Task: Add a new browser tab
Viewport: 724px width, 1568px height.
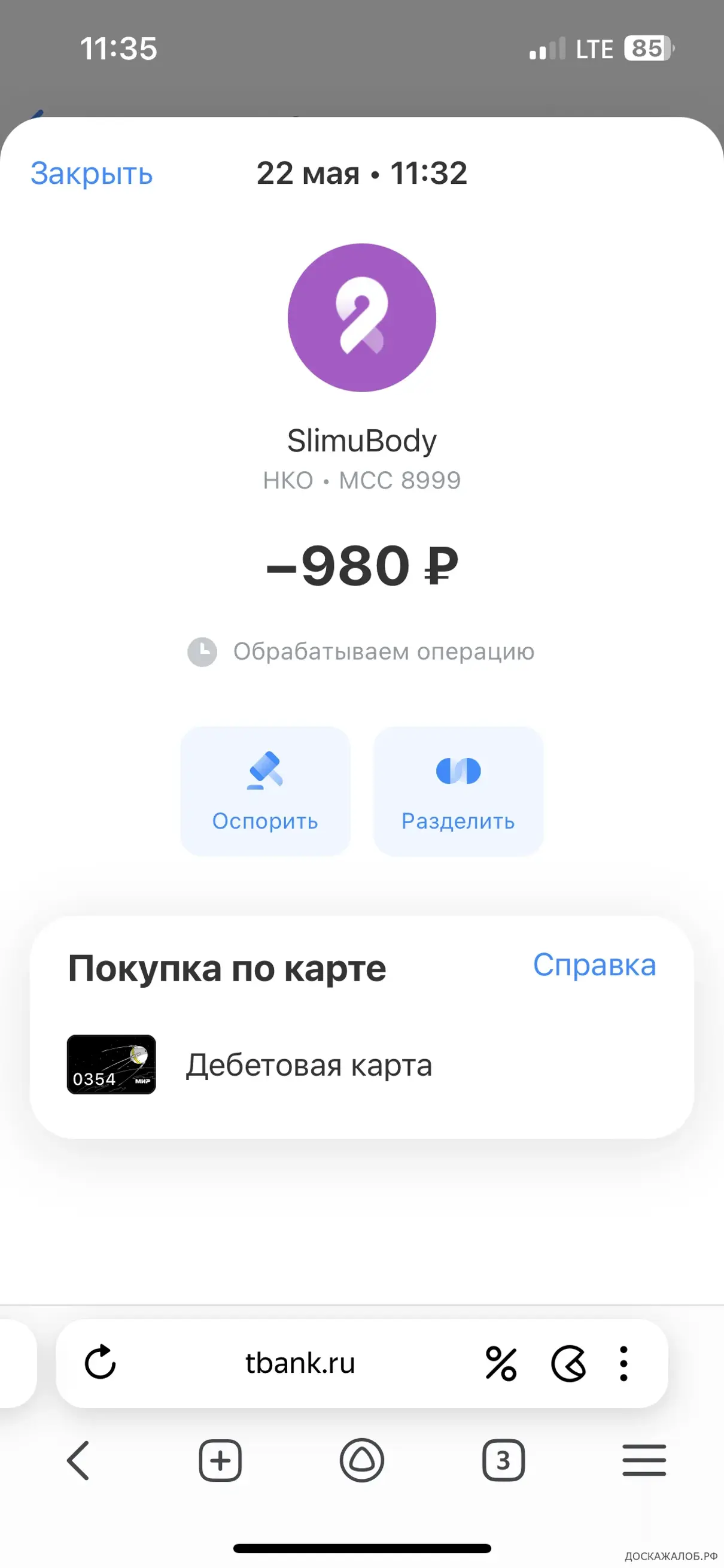Action: 220,1460
